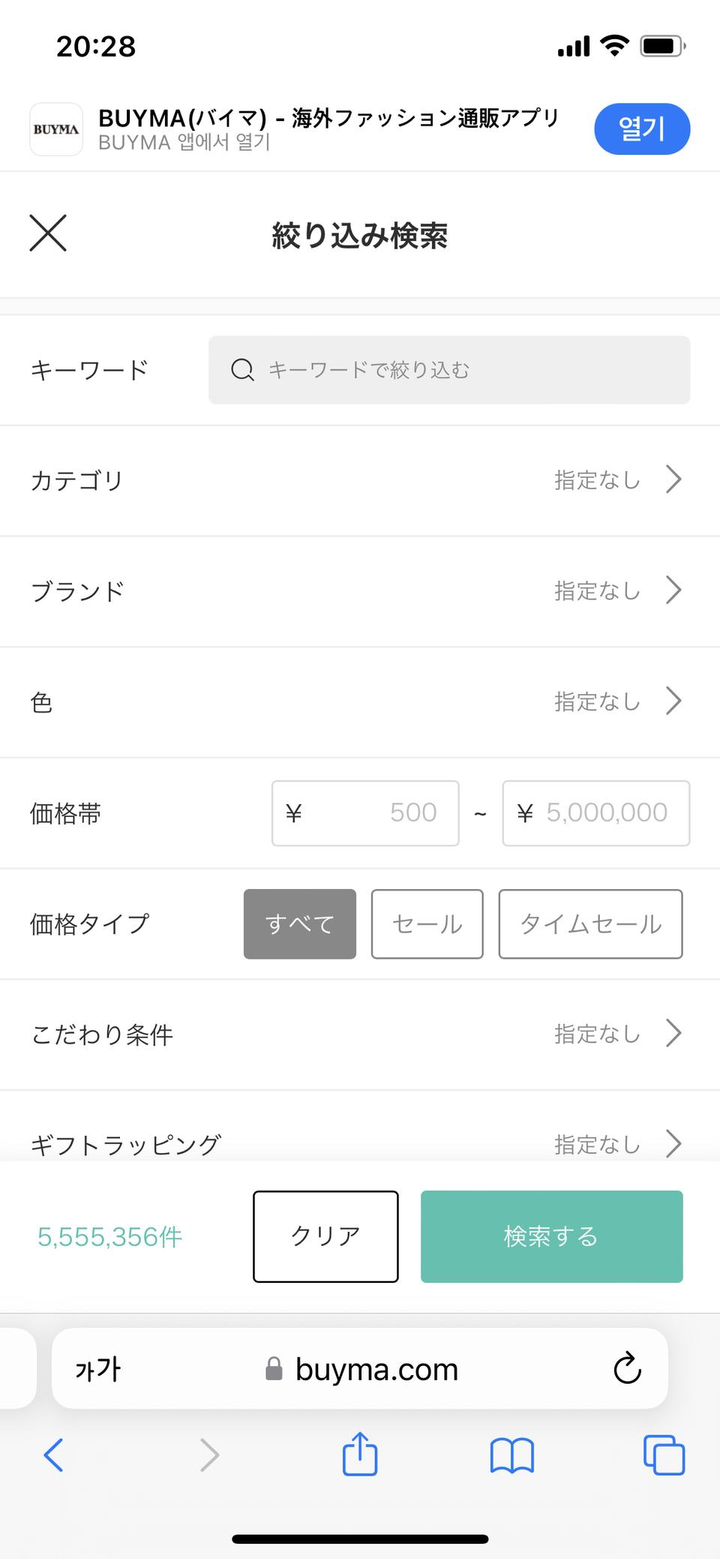This screenshot has width=720, height=1559.
Task: Select the セール price type
Action: [427, 924]
